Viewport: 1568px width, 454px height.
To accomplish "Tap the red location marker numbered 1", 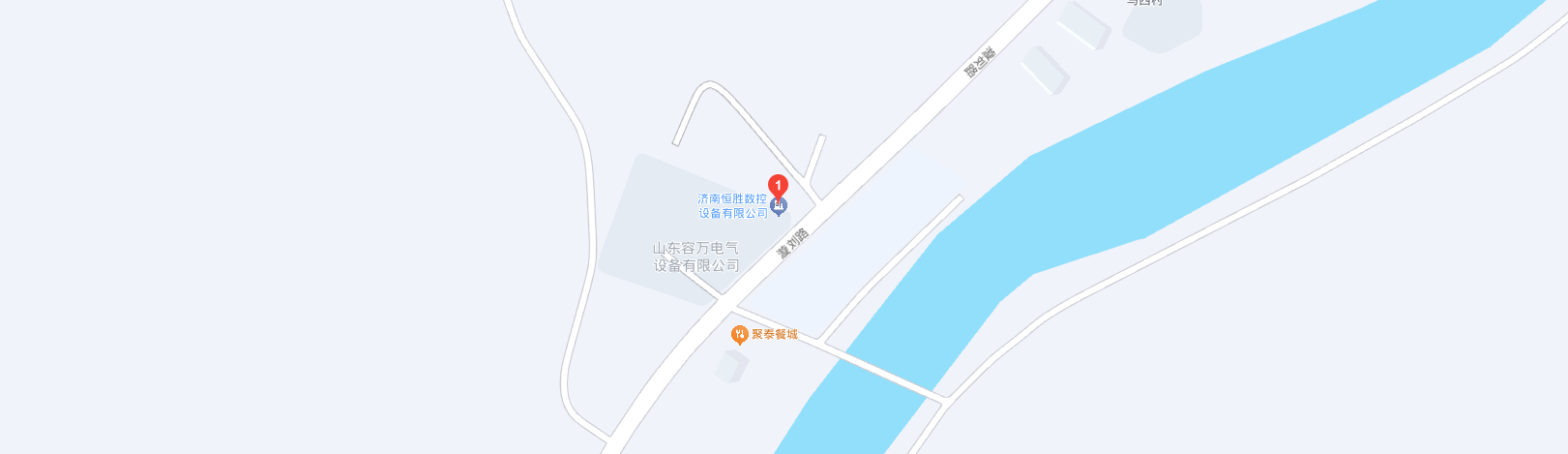I will coord(778,185).
